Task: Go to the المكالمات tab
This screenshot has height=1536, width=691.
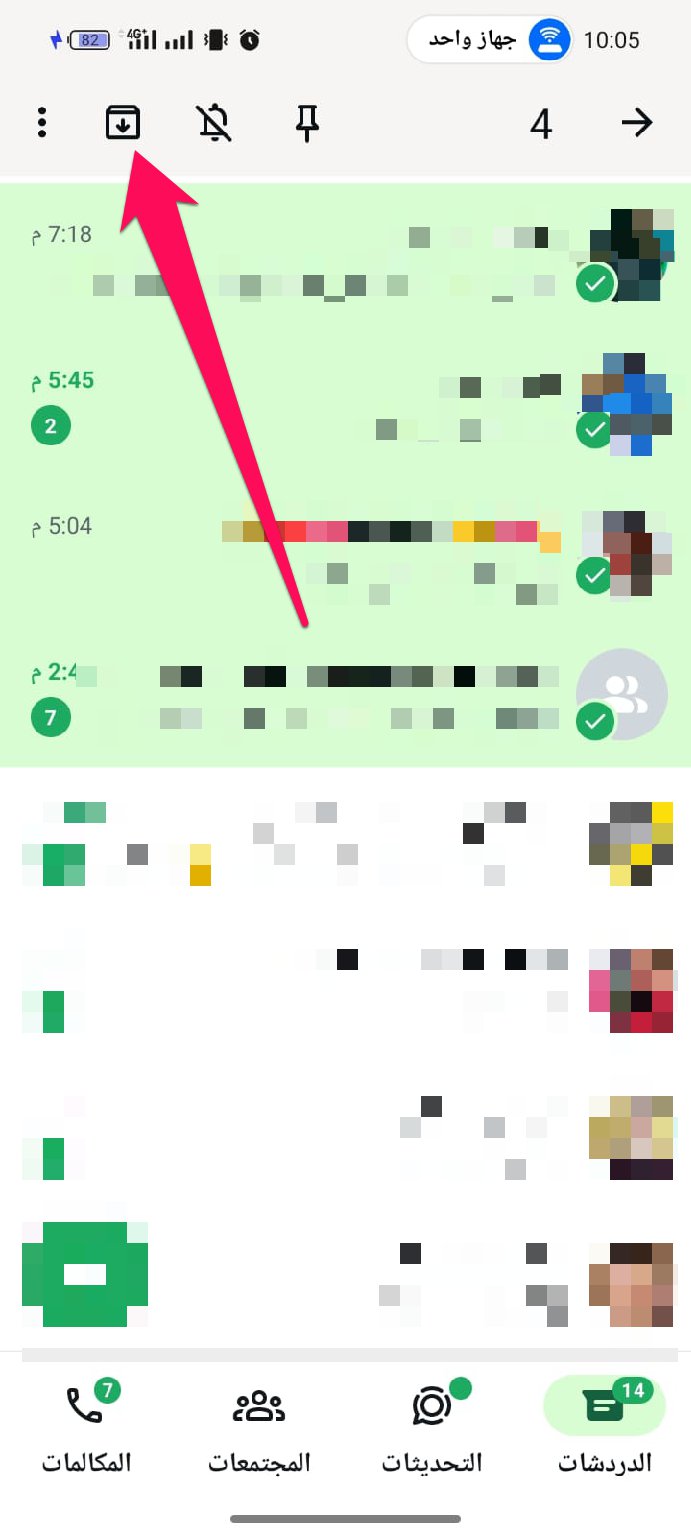Action: pyautogui.click(x=86, y=1427)
